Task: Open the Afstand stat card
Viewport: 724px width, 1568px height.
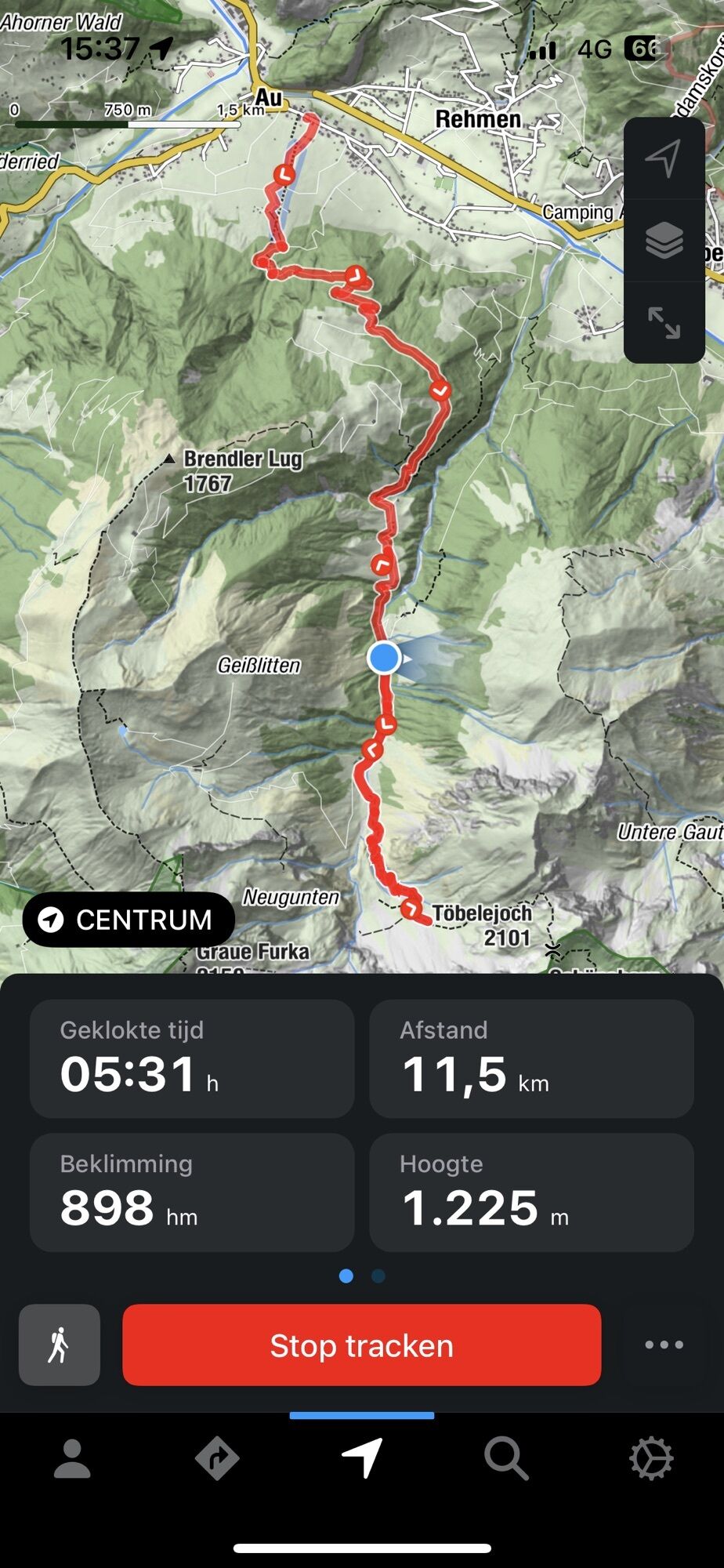Action: point(531,1058)
